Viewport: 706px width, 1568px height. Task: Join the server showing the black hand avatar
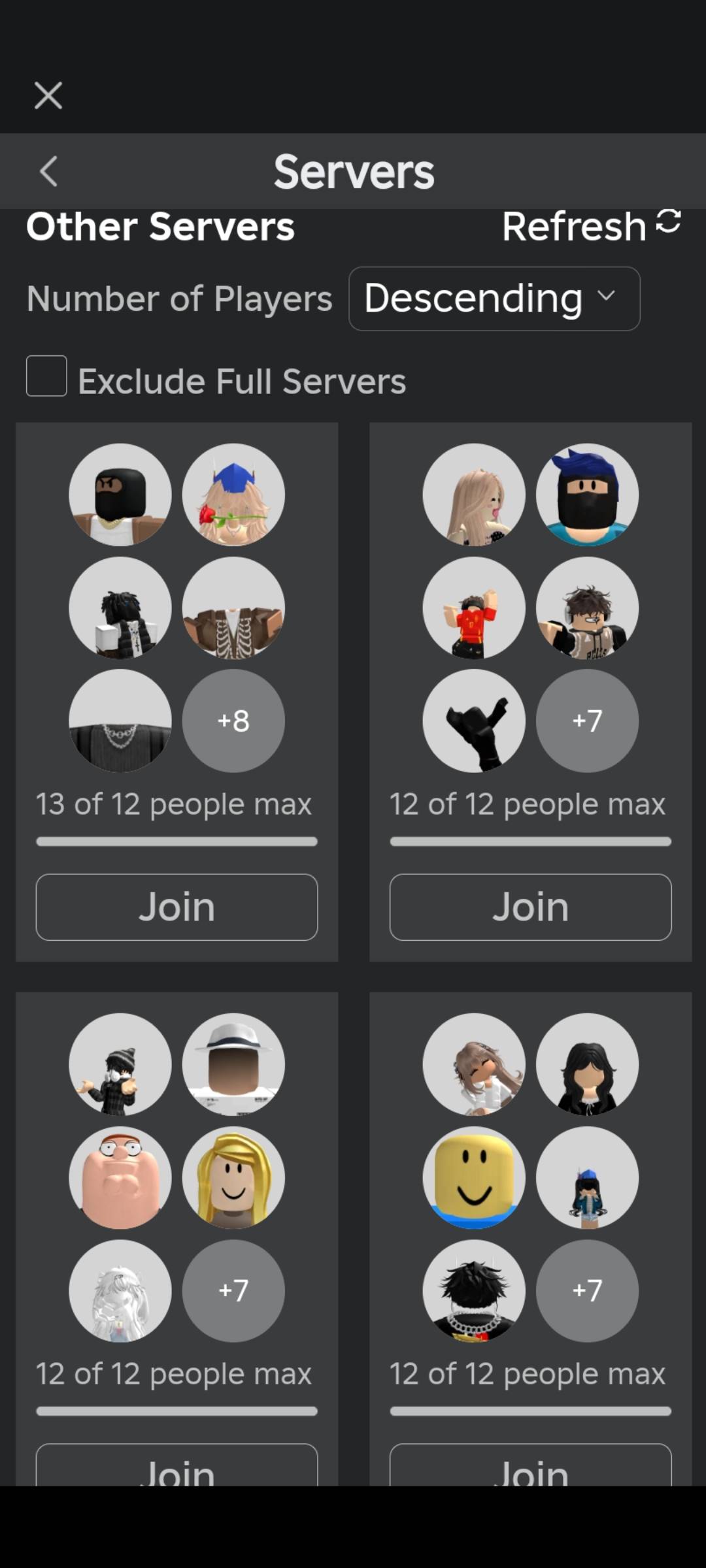[530, 907]
